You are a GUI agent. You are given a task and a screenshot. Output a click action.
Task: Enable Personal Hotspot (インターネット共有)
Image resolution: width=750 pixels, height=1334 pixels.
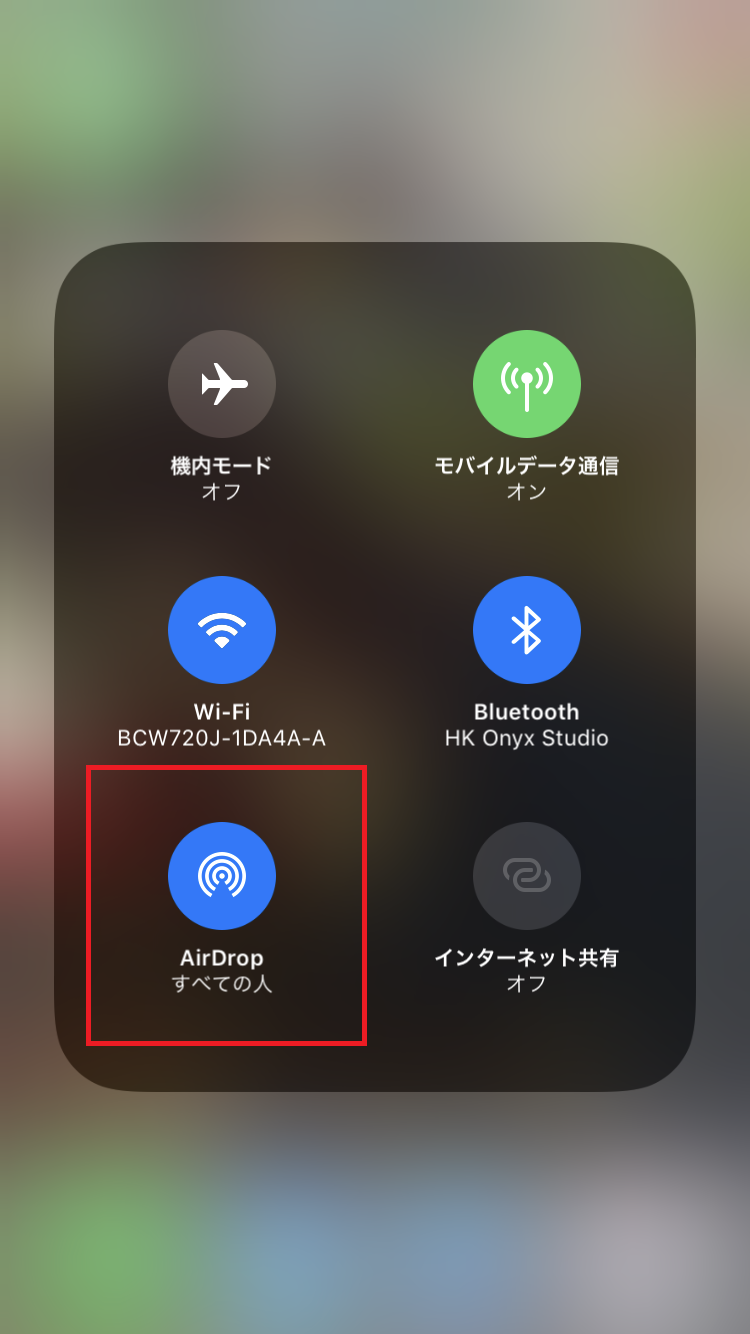(526, 876)
